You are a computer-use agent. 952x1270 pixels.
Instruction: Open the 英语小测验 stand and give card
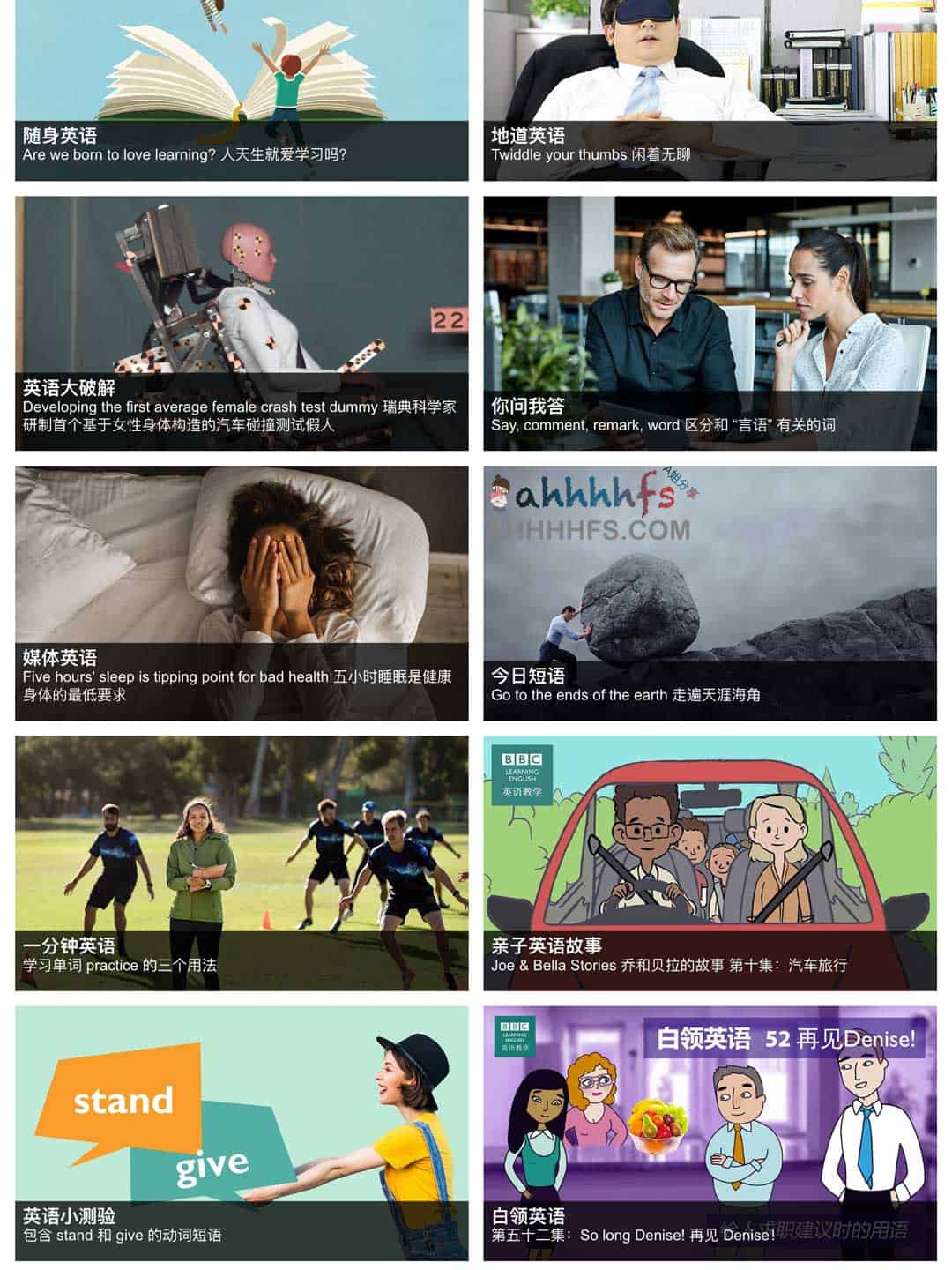pyautogui.click(x=242, y=1132)
